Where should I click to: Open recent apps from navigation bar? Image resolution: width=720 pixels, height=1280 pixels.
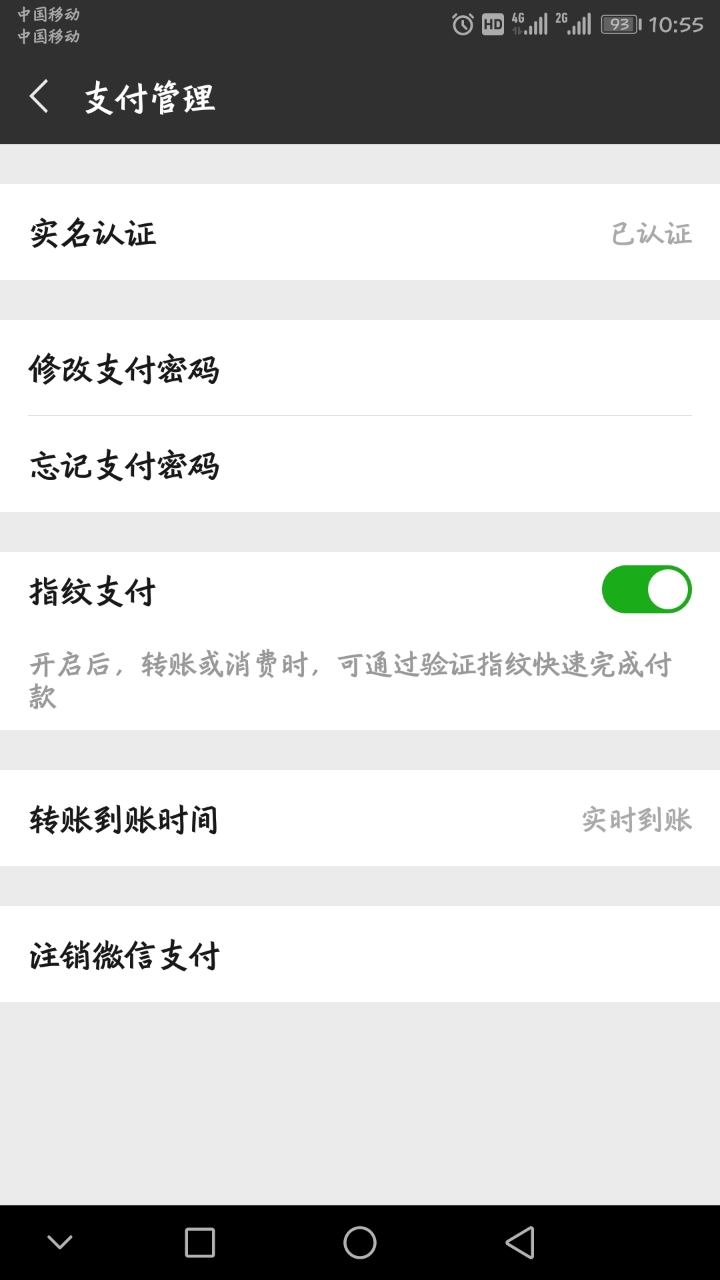tap(200, 1242)
